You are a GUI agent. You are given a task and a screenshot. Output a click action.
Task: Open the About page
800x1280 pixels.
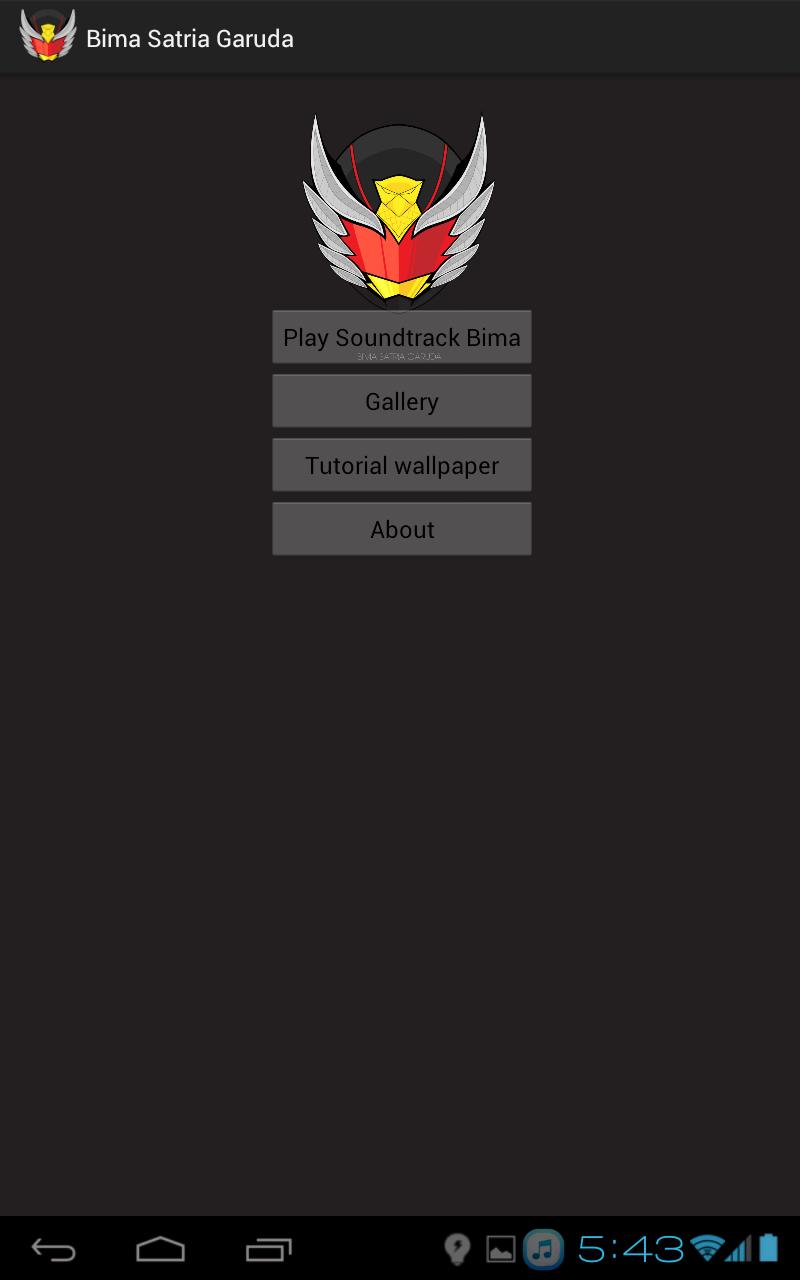click(401, 529)
